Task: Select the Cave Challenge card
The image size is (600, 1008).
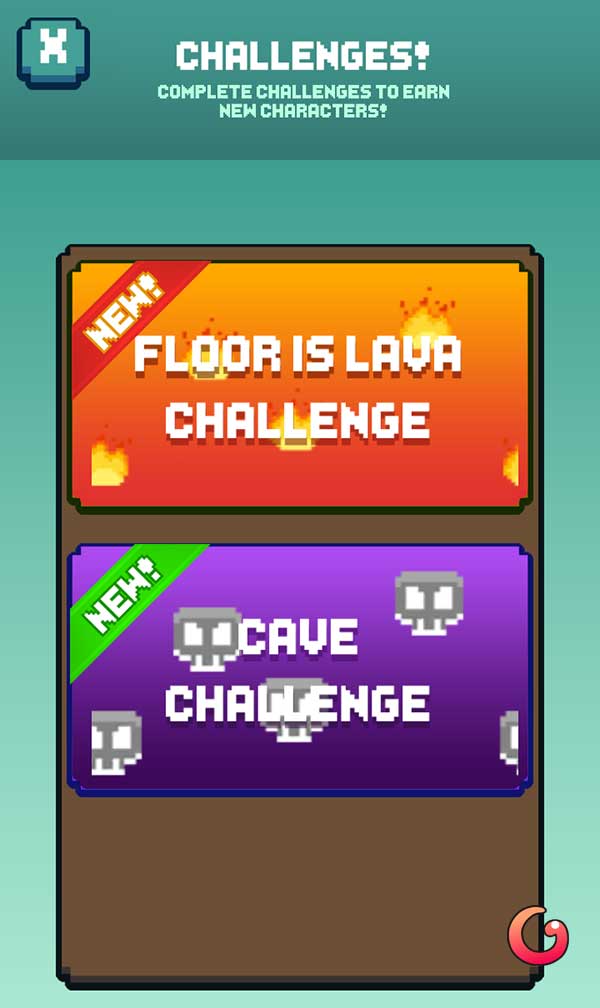Action: tap(299, 670)
